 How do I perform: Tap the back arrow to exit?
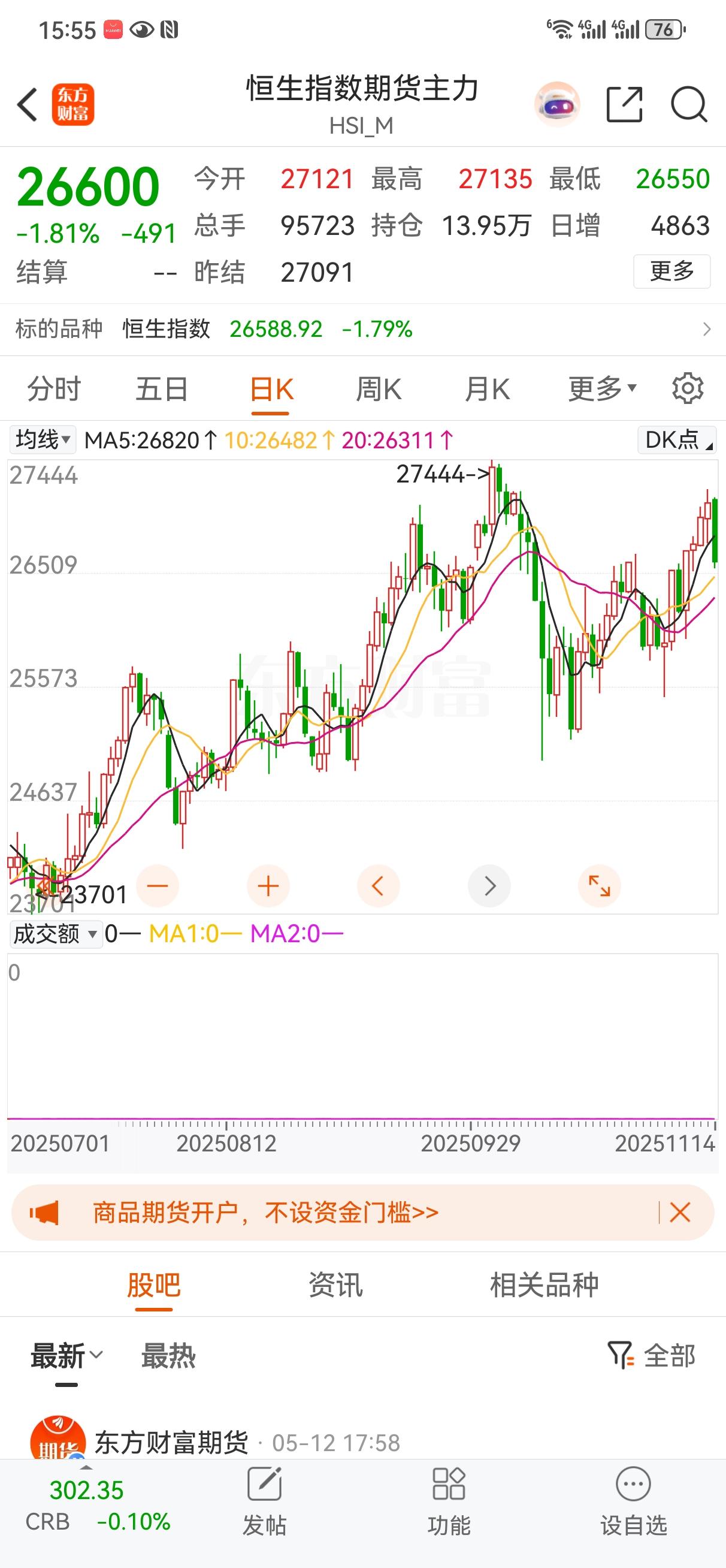[x=28, y=105]
